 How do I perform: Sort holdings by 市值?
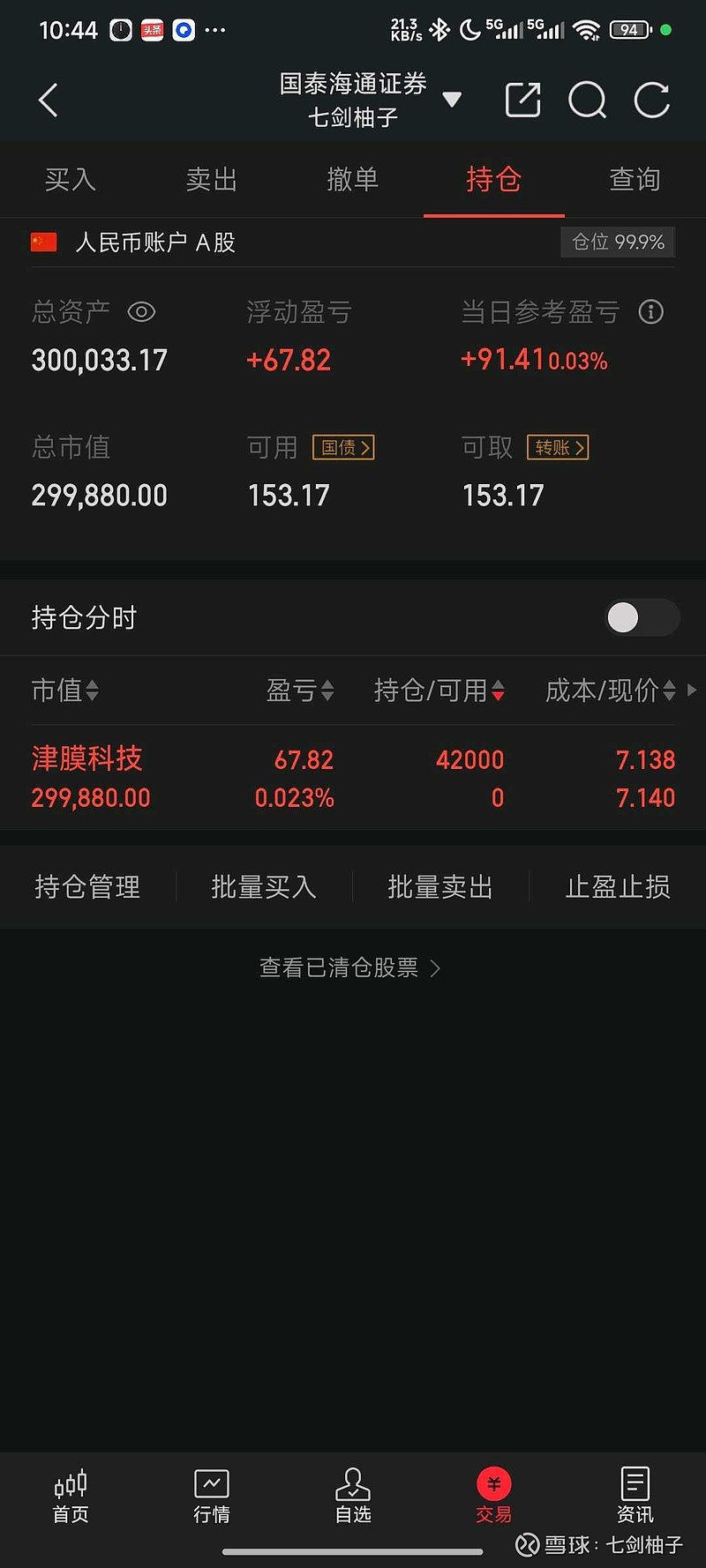65,691
